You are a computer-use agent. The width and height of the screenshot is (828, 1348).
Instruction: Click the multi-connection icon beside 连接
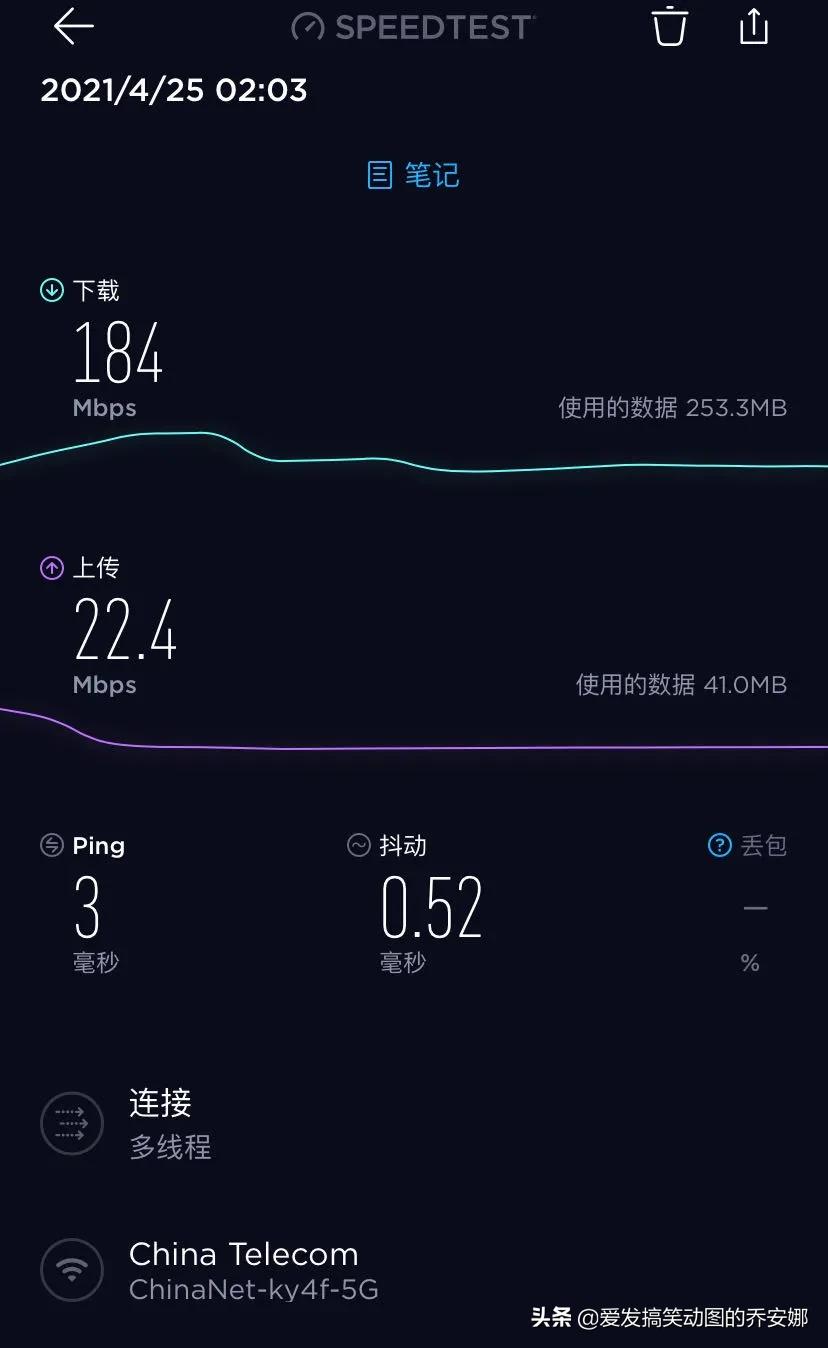pyautogui.click(x=71, y=1123)
